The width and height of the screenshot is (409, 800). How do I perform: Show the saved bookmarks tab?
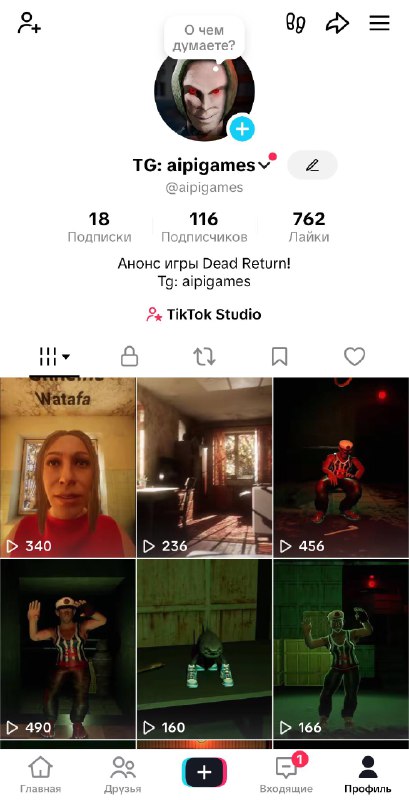click(279, 357)
